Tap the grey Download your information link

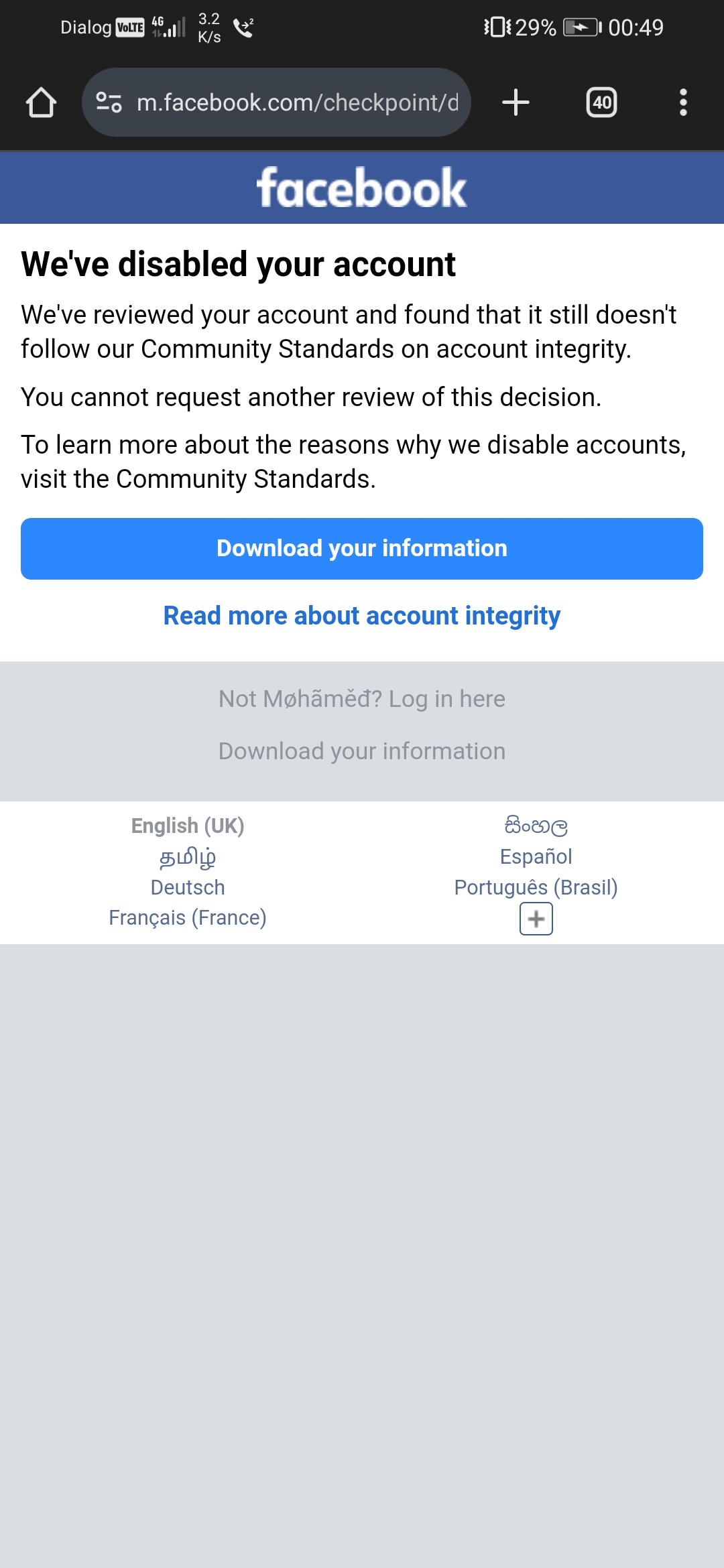pyautogui.click(x=362, y=751)
